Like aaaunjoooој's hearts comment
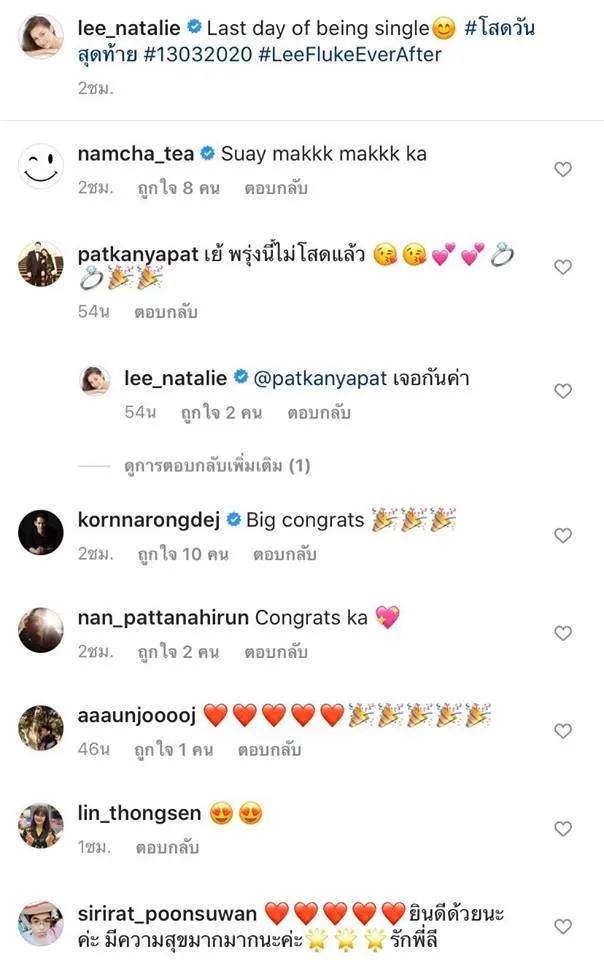The width and height of the screenshot is (604, 960). 563,731
